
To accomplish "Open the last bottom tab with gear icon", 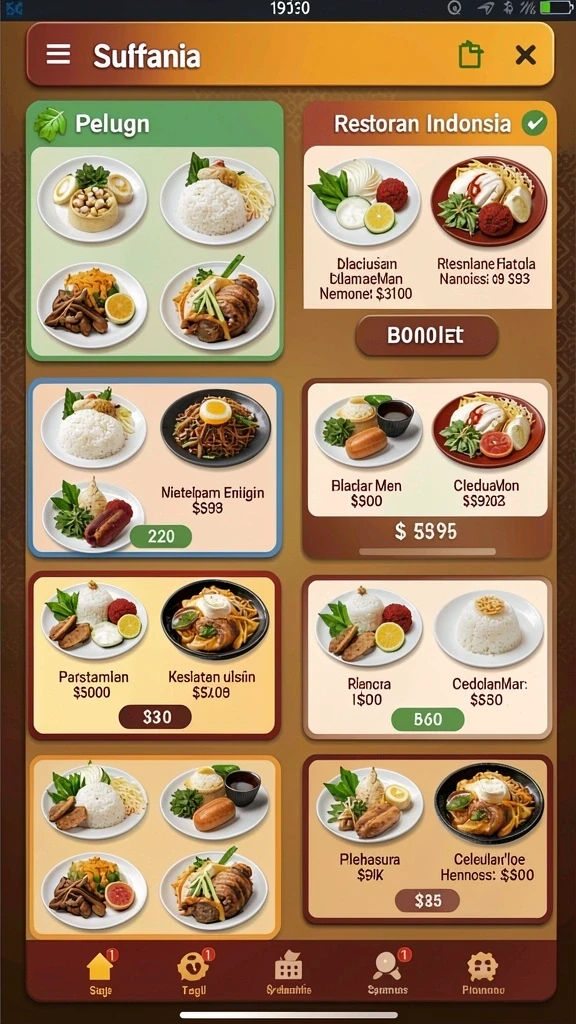I will pos(483,972).
